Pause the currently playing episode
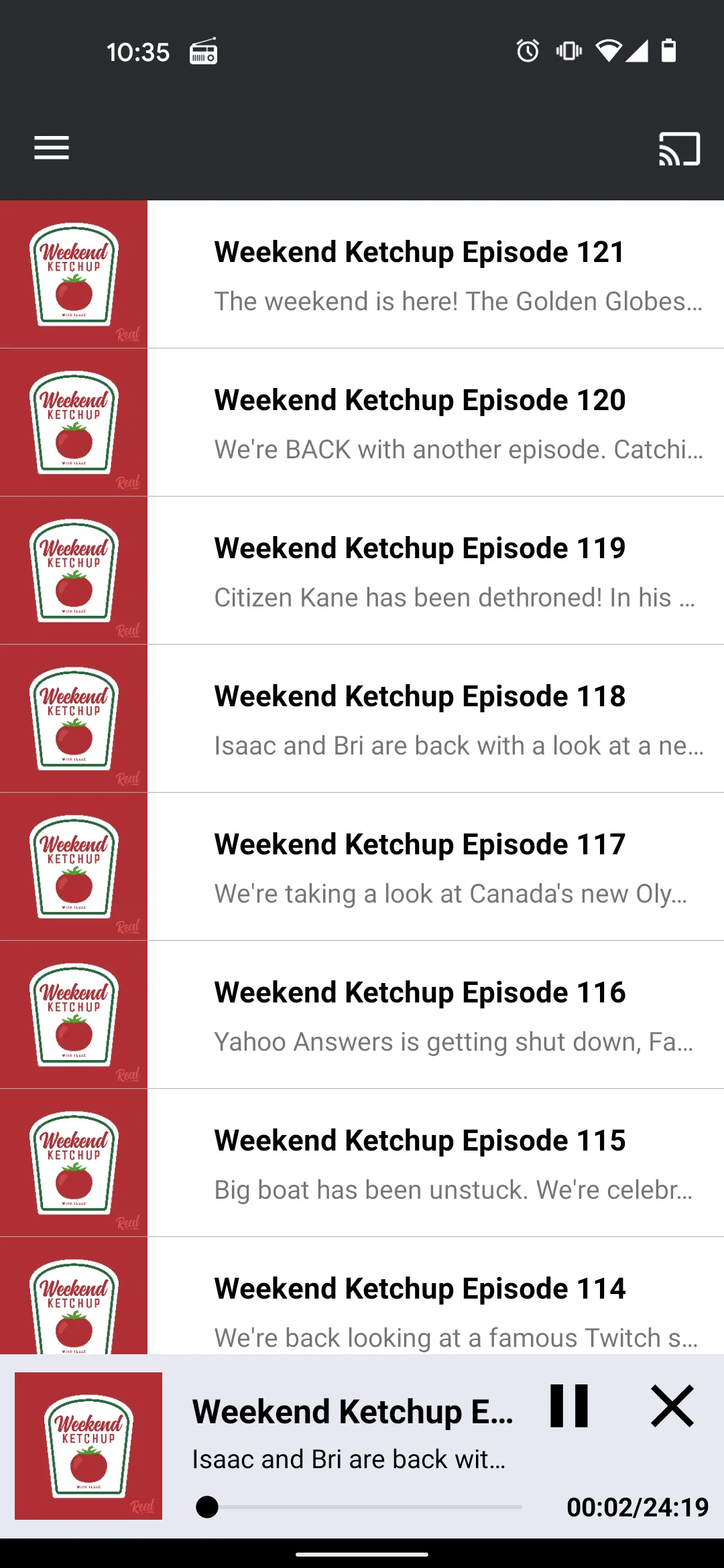Screen dimensions: 724x1568 (569, 1406)
